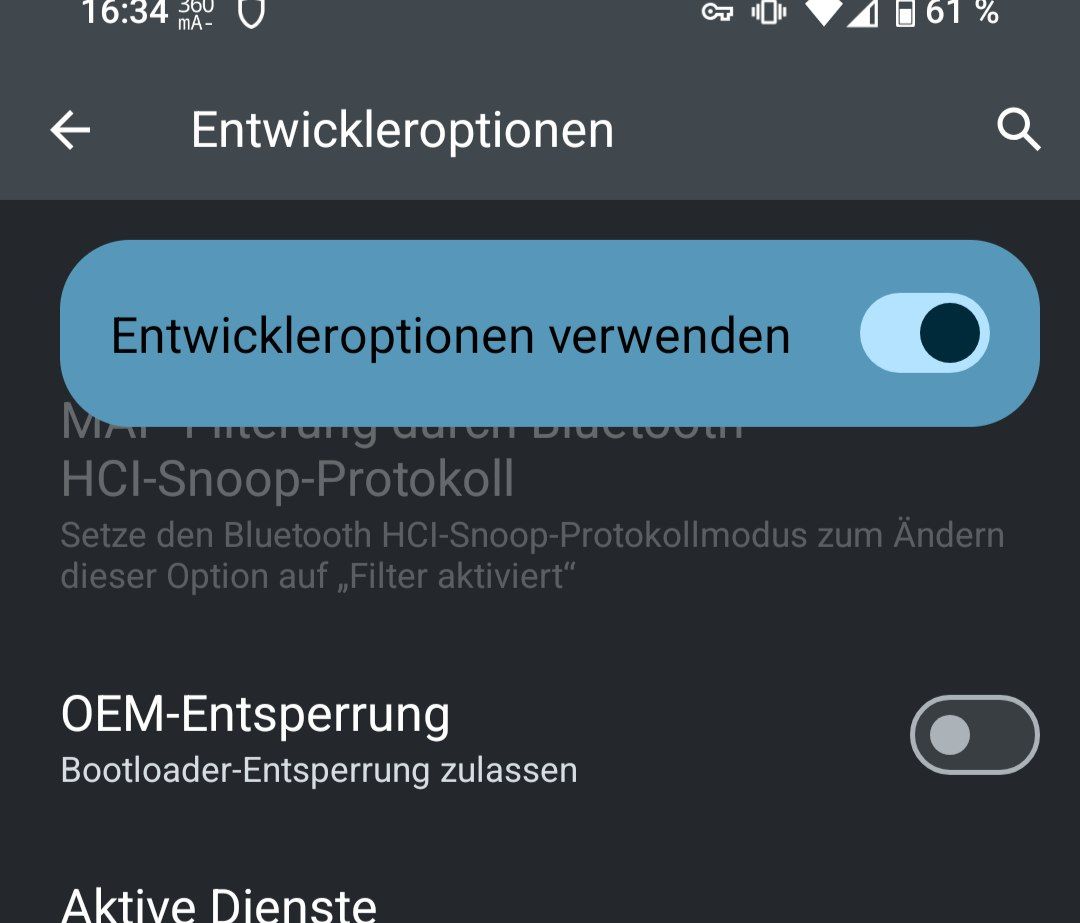Go back from Entwickleroptionen
1080x923 pixels.
[70, 131]
